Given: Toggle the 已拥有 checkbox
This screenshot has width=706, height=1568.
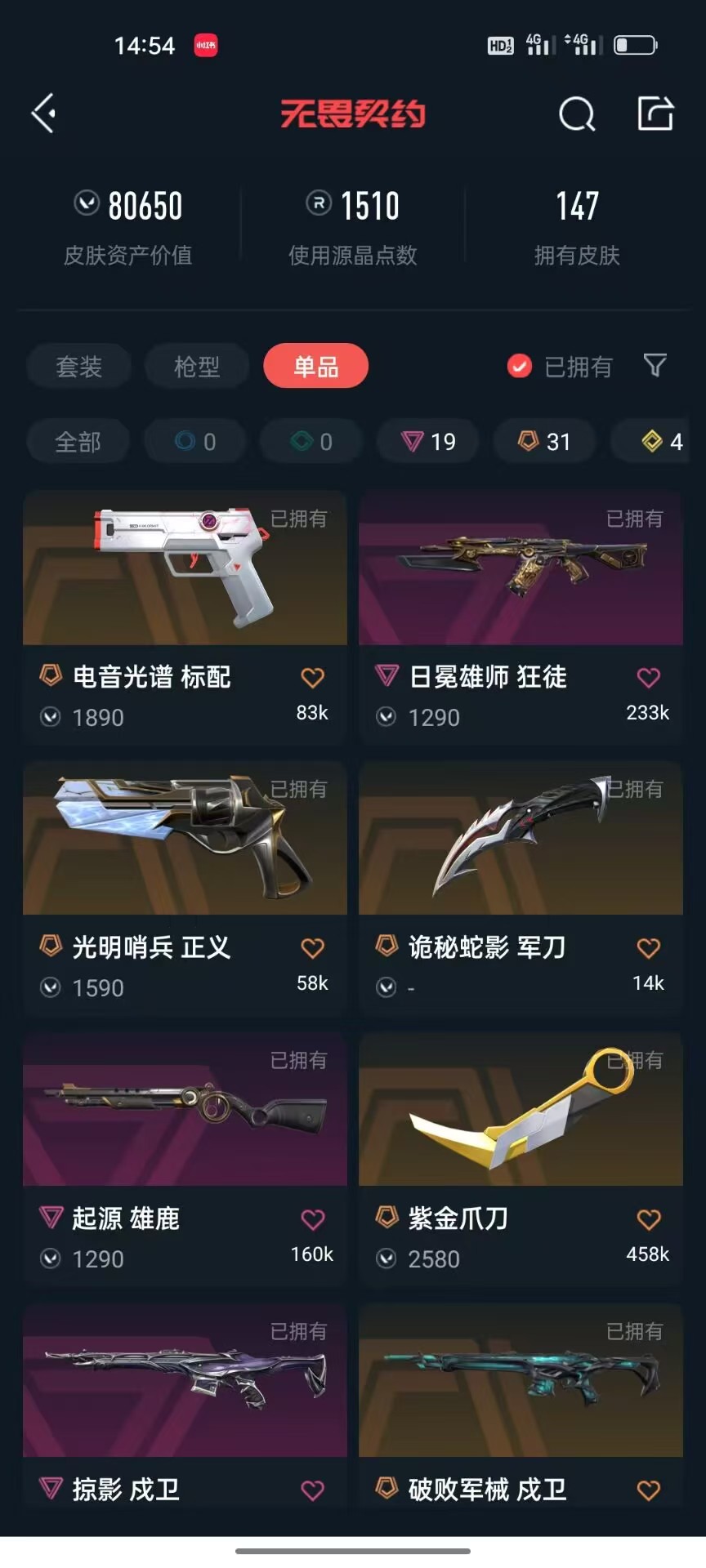Looking at the screenshot, I should 519,367.
